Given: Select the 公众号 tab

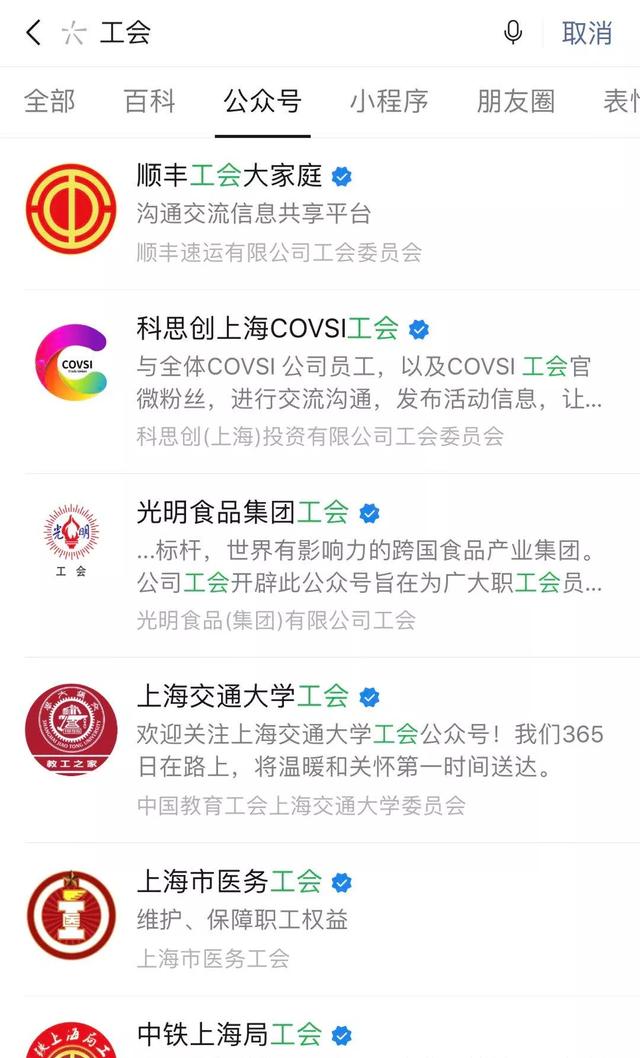Looking at the screenshot, I should click(x=263, y=101).
